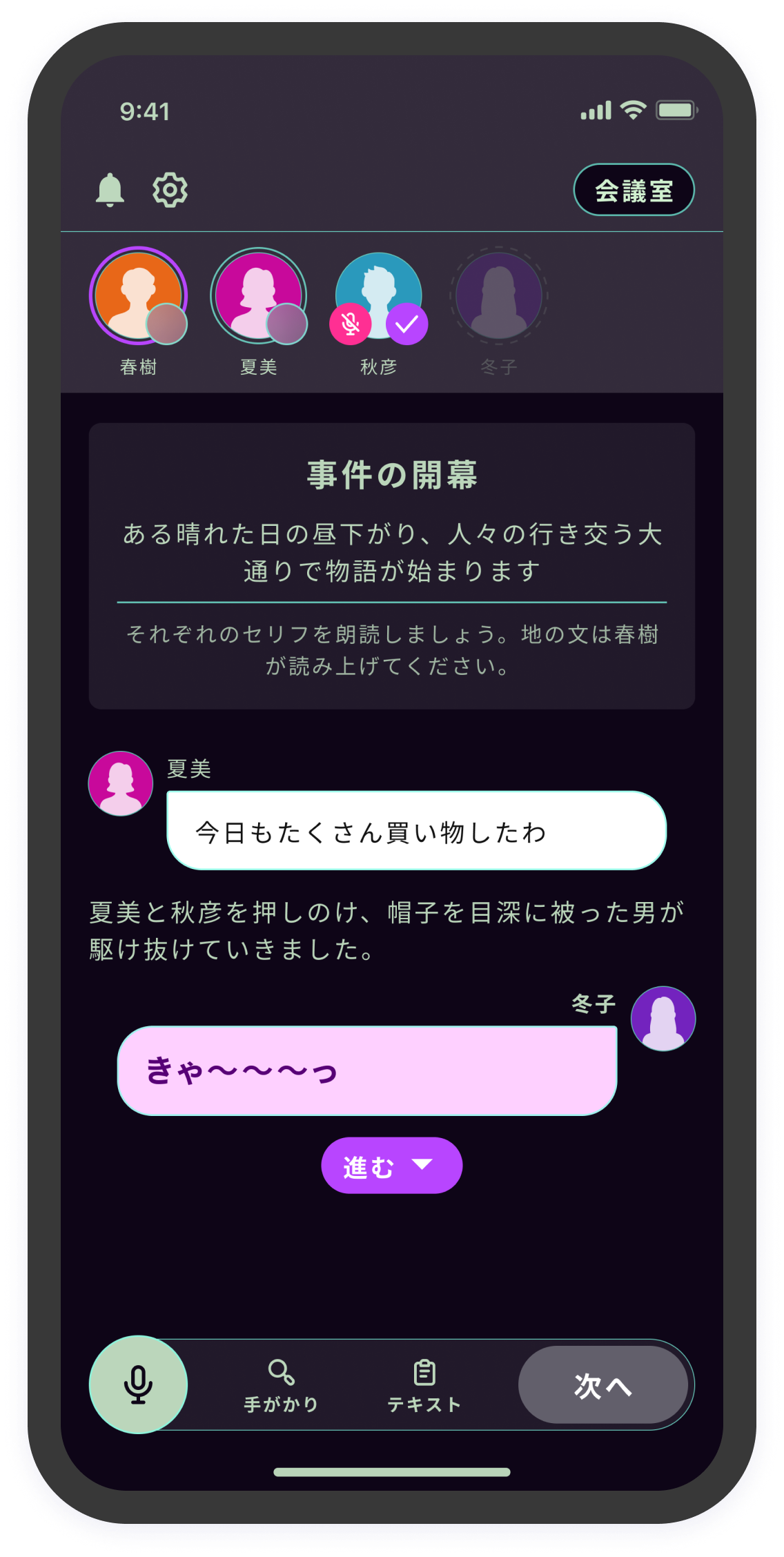Open the 会議室 meeting room
The height and width of the screenshot is (1557, 784).
pos(634,190)
